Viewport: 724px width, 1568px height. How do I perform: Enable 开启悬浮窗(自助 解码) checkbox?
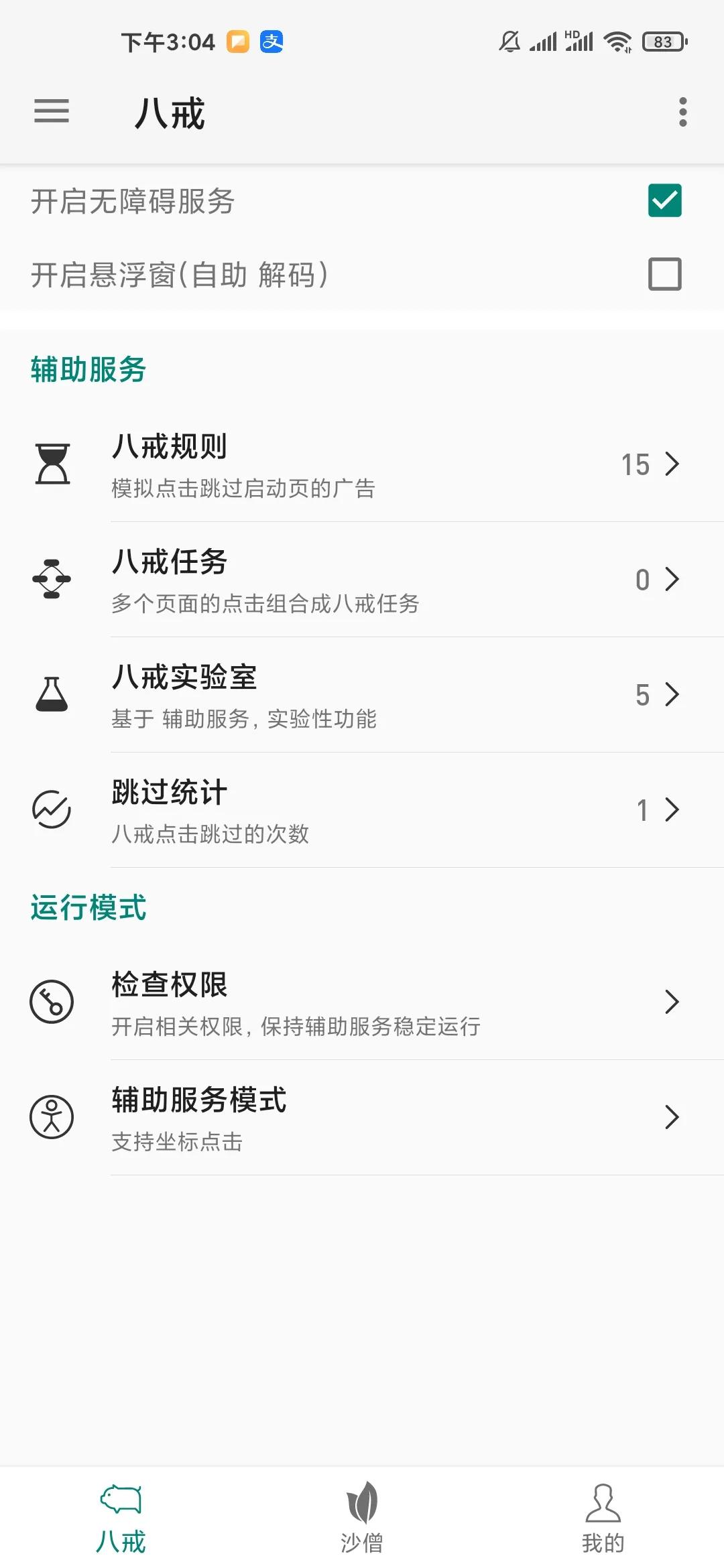coord(666,273)
